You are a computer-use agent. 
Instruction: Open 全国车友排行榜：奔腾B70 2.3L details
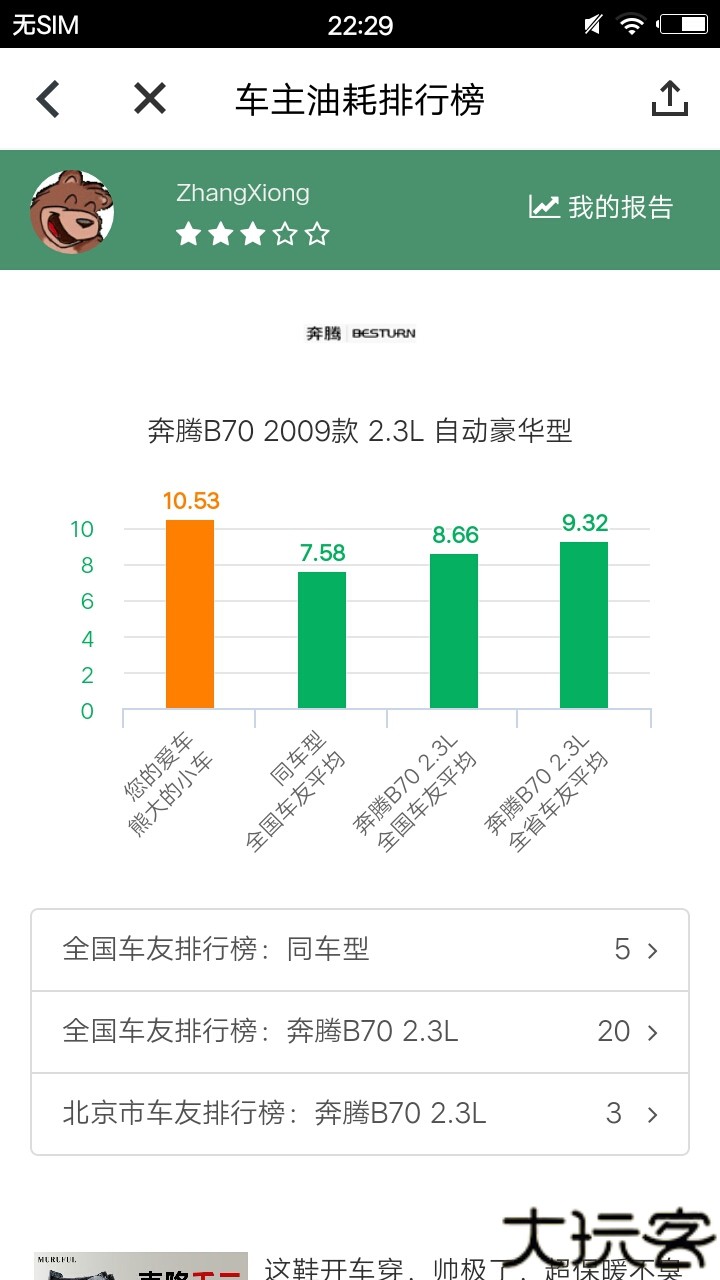tap(360, 1032)
